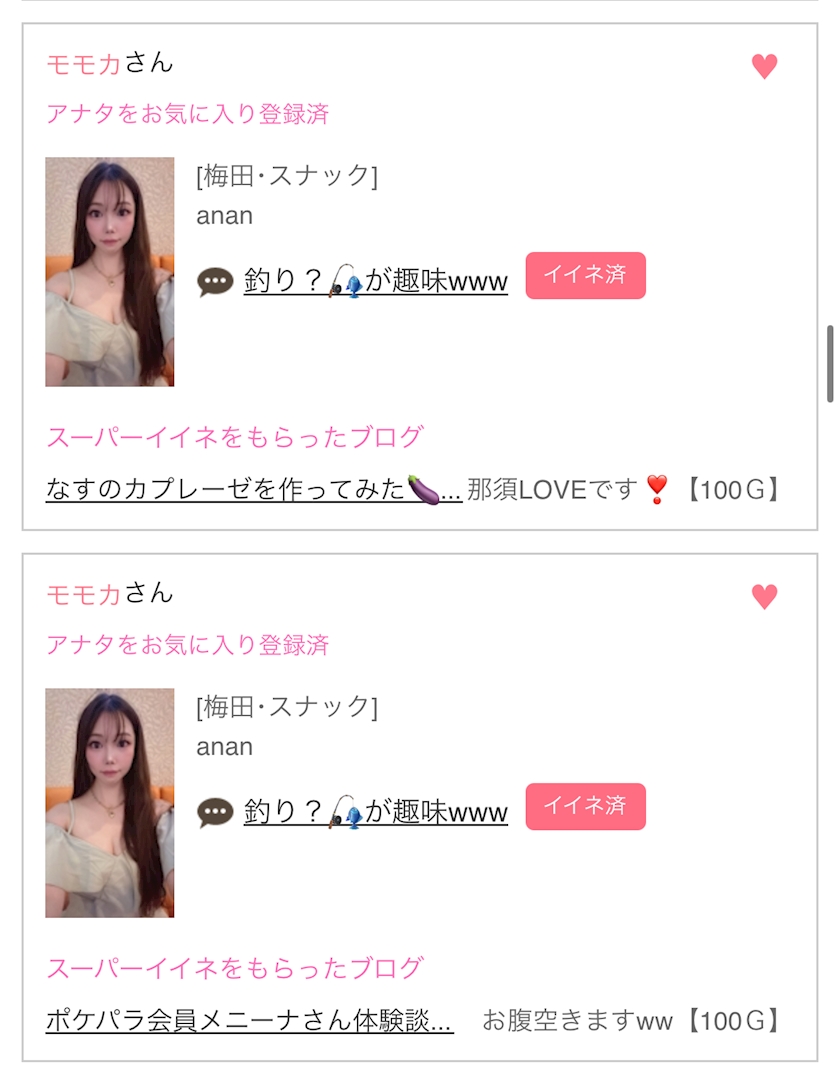Open the モモカ name link on the ポケパラ会員メニーナさん card
The height and width of the screenshot is (1083, 840).
(84, 594)
